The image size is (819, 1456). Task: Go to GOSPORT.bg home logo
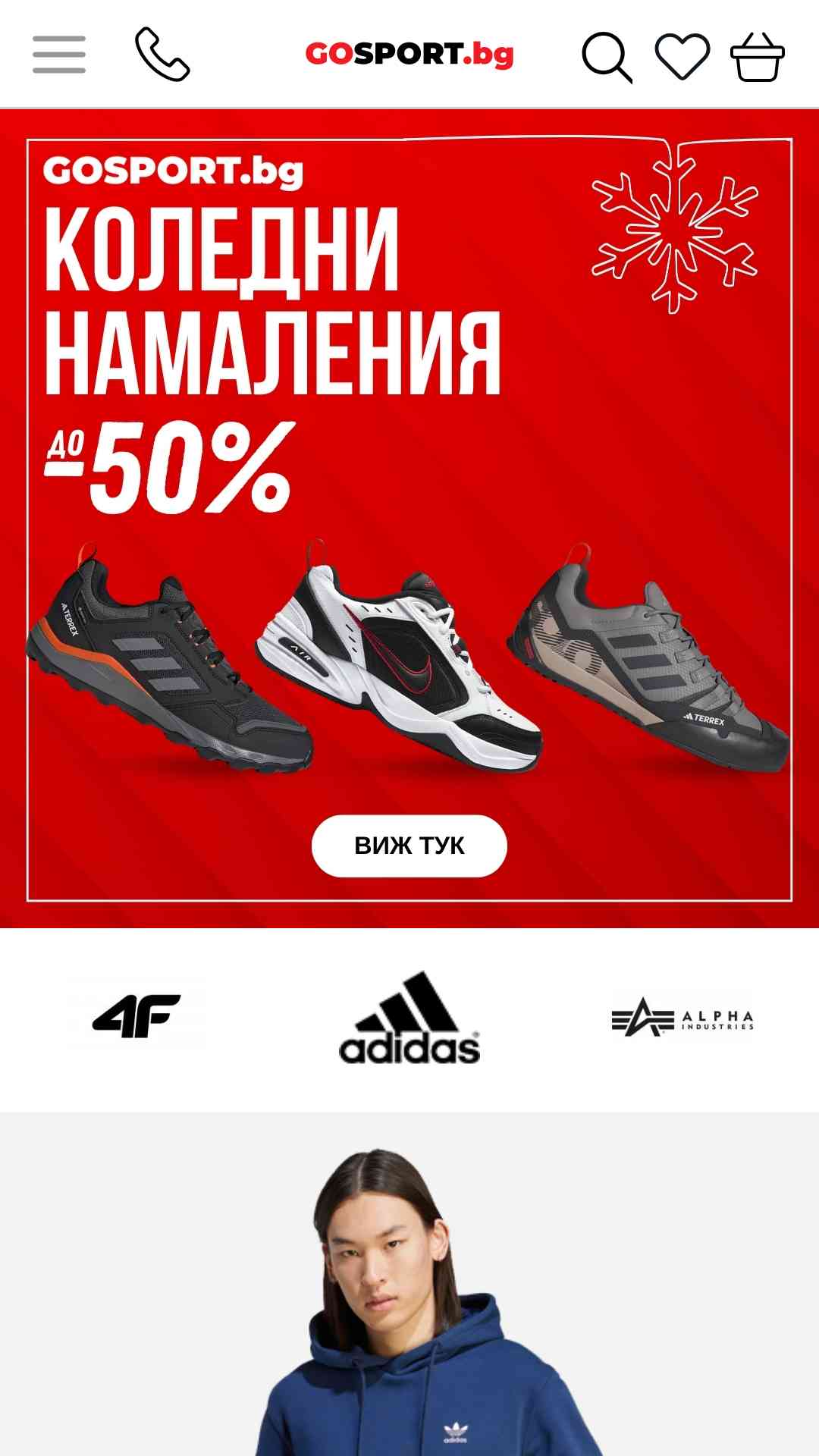[409, 54]
